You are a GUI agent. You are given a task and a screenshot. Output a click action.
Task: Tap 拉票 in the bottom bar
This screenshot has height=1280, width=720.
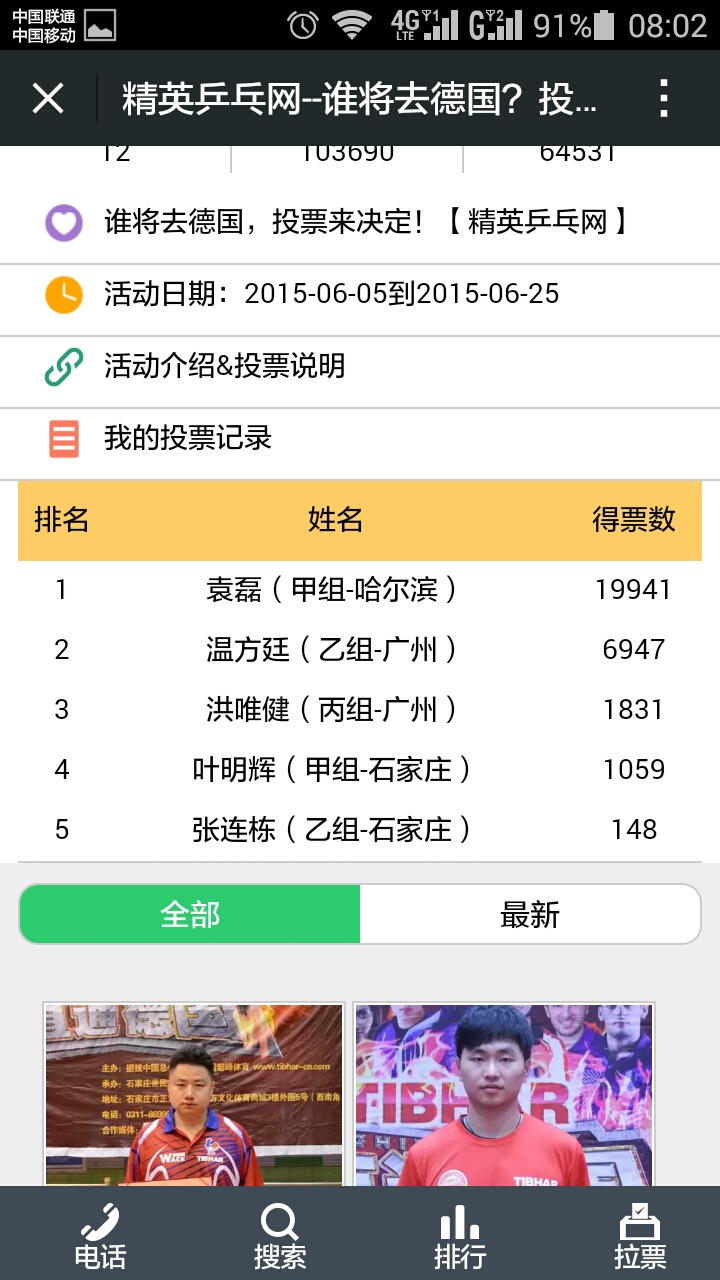click(x=639, y=1235)
